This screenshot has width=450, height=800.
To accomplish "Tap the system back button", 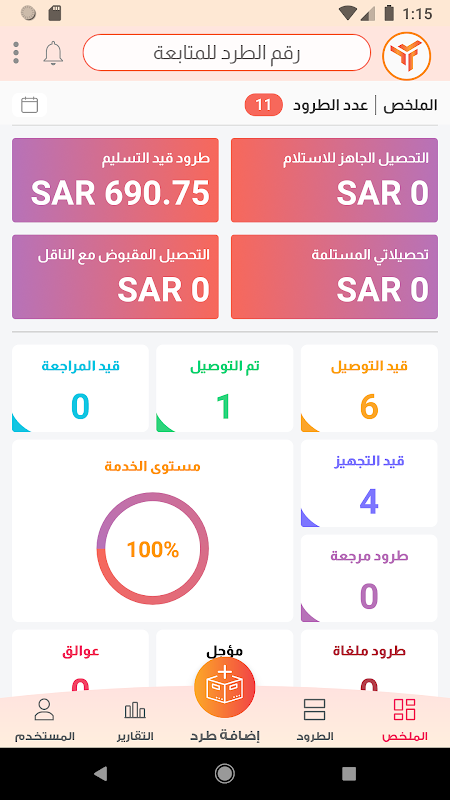I will [x=101, y=773].
